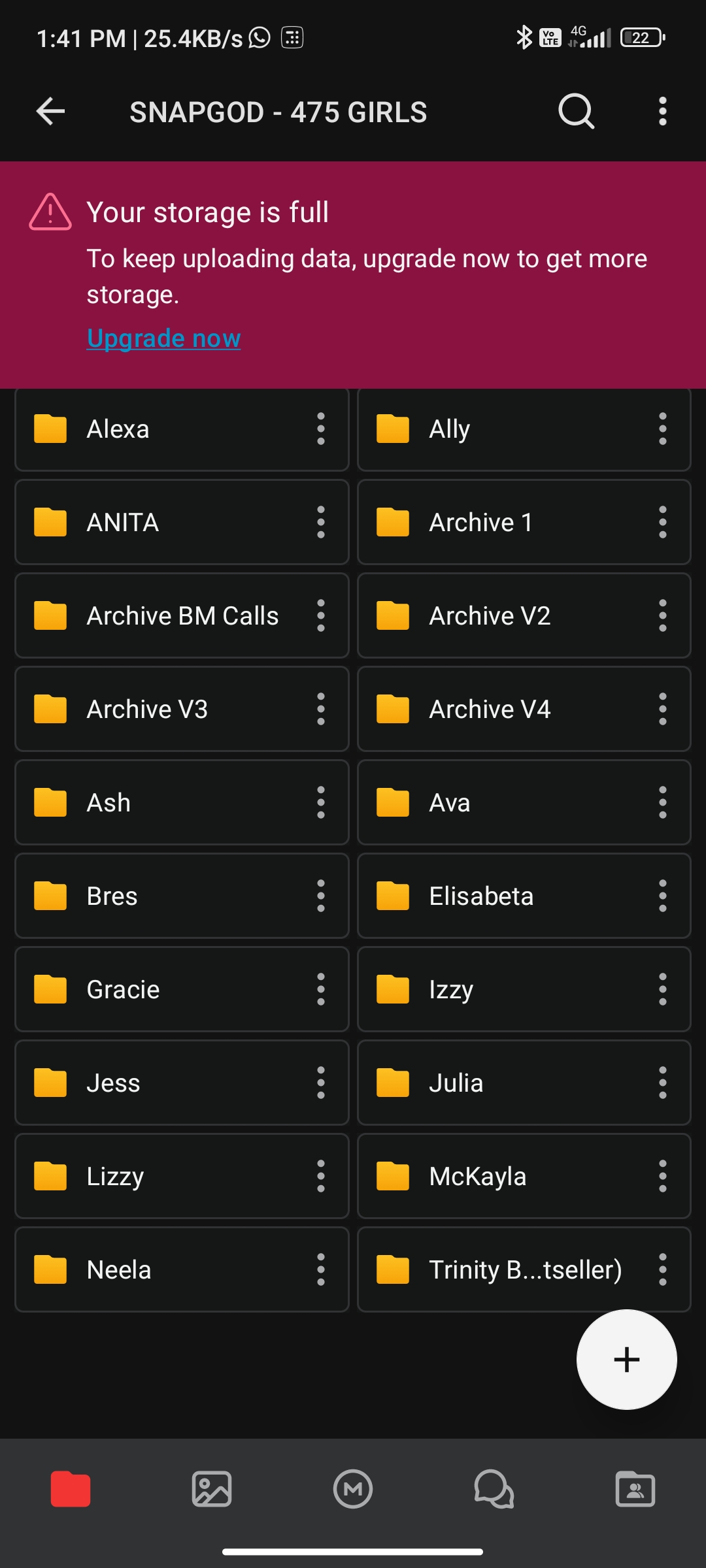Open options menu for Ally folder
The height and width of the screenshot is (1568, 706).
click(662, 429)
